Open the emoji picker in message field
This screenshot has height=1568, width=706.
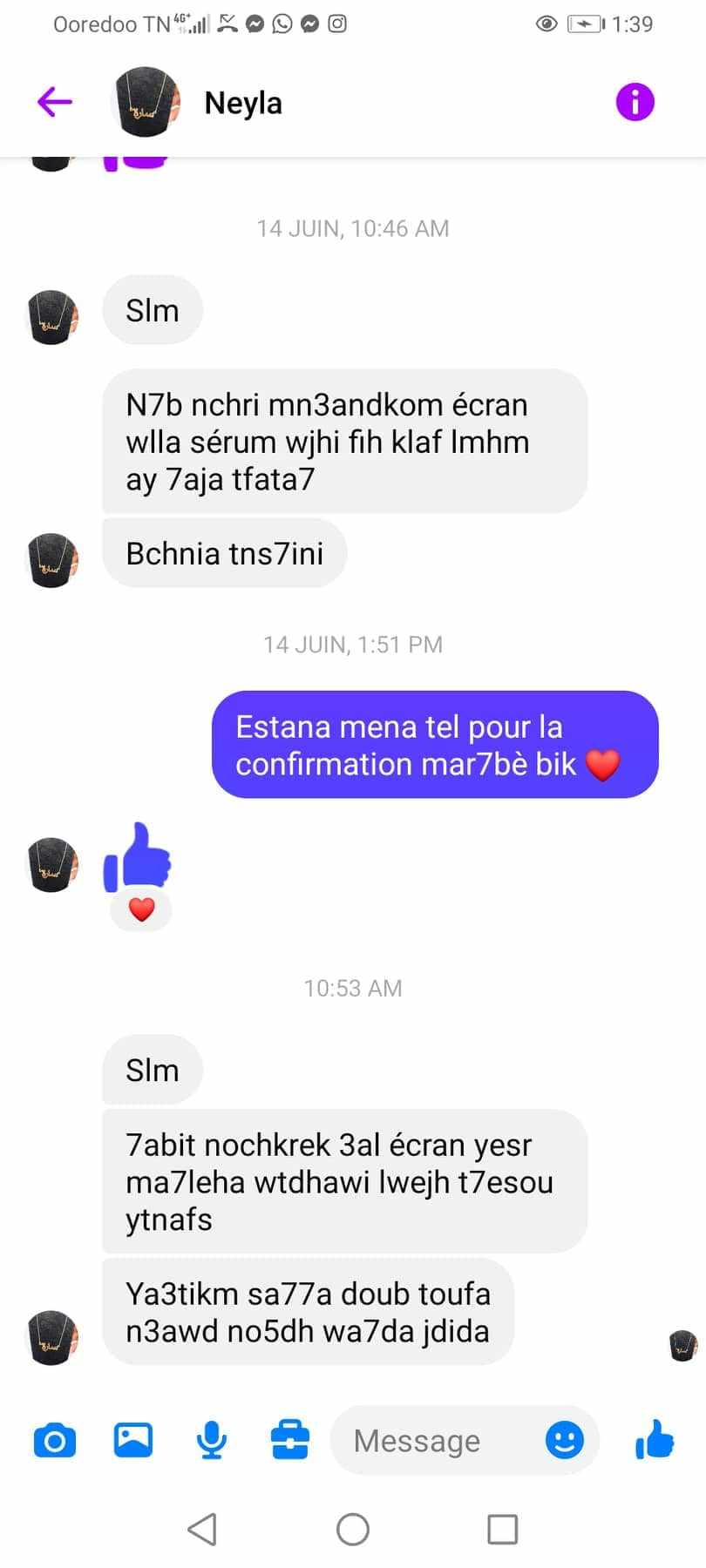coord(565,1440)
